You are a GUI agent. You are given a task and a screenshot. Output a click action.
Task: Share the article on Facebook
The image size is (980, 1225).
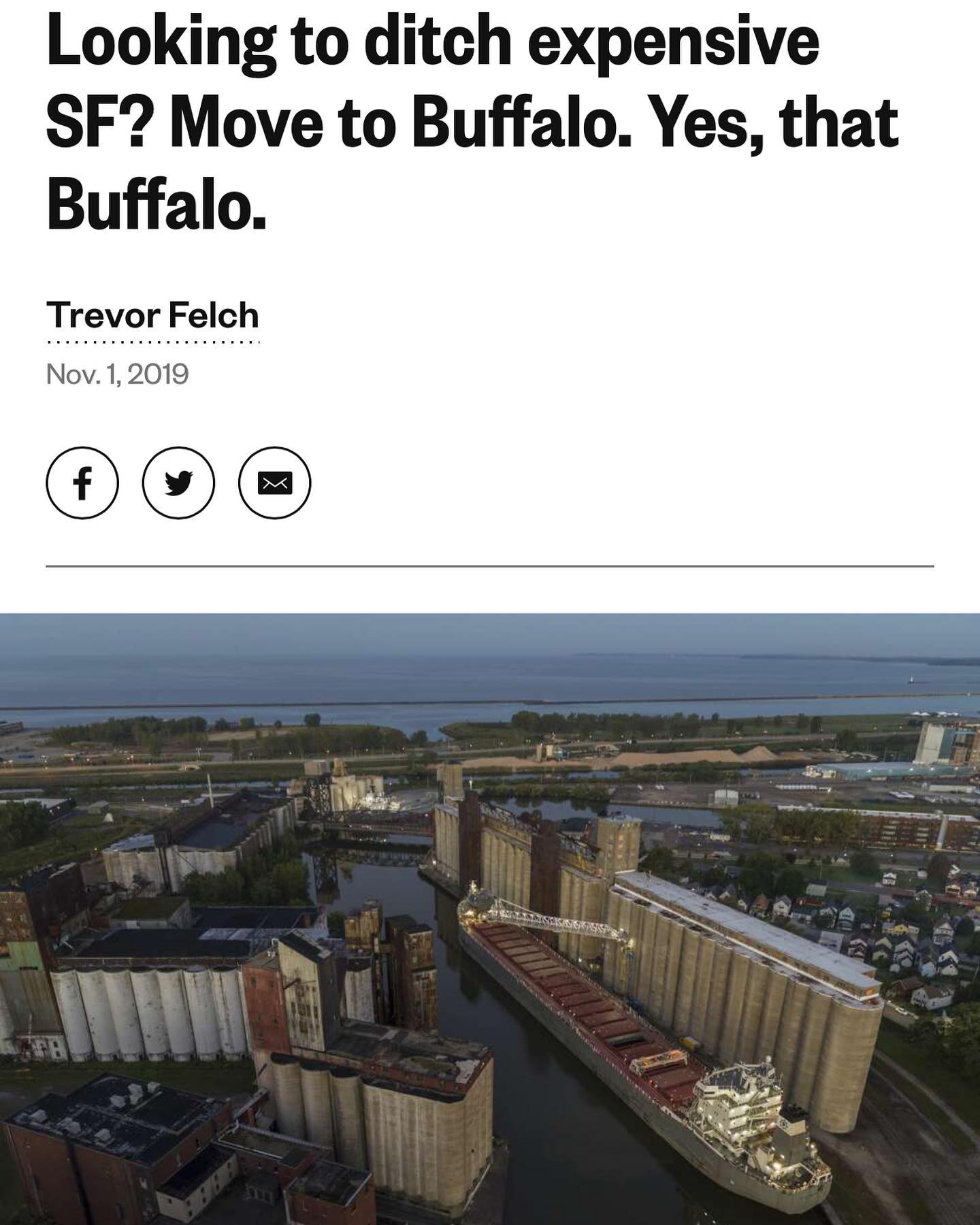pyautogui.click(x=82, y=483)
